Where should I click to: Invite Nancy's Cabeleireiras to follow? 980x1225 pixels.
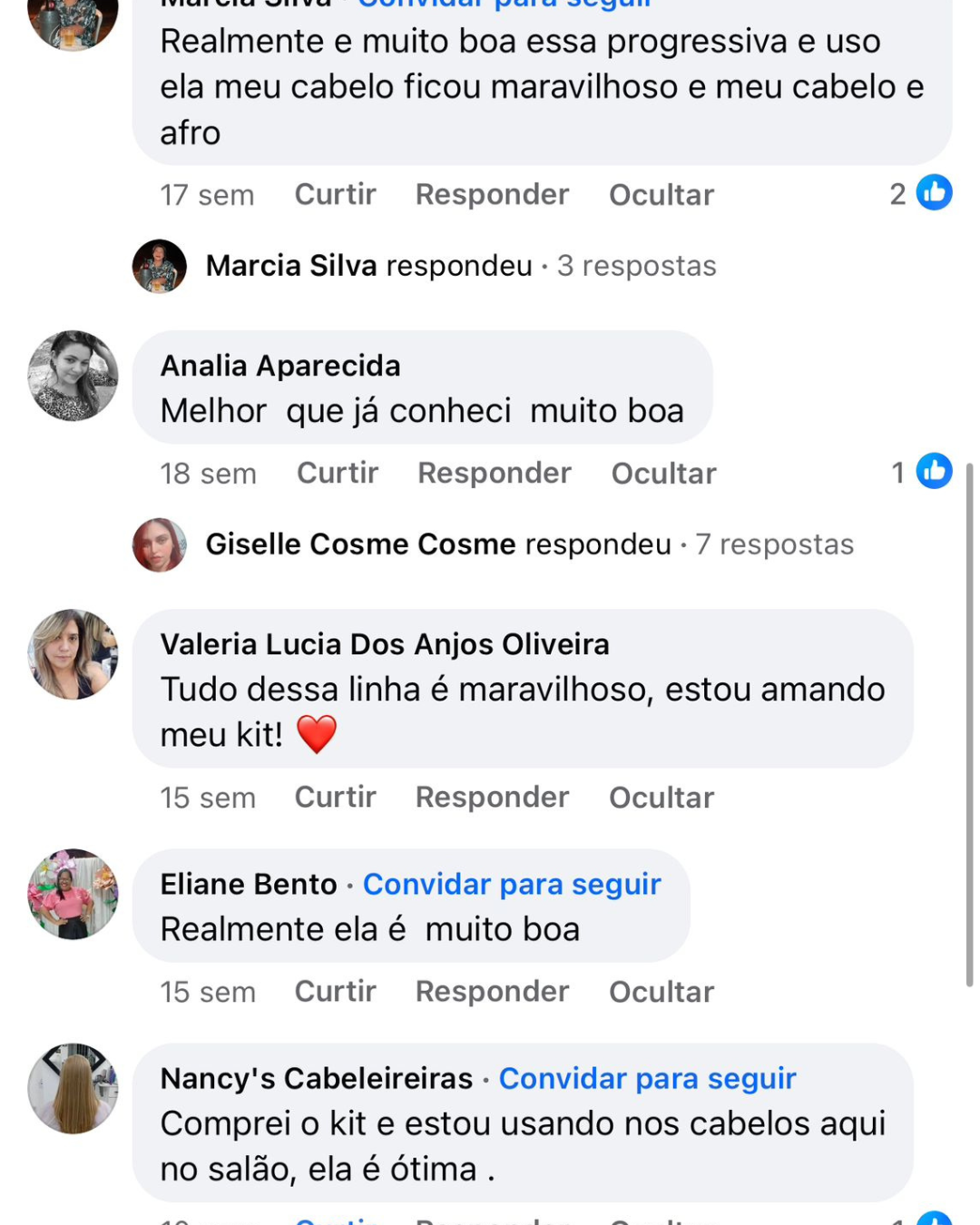tap(647, 1078)
